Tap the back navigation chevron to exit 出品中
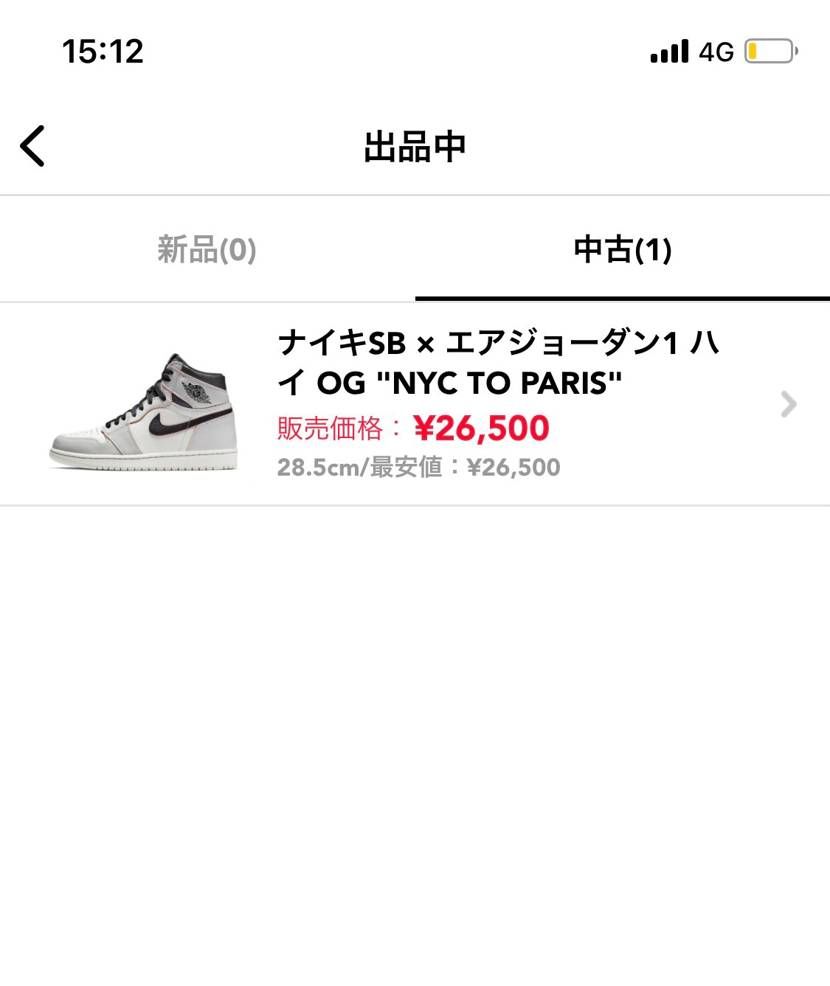The width and height of the screenshot is (830, 986). pyautogui.click(x=33, y=145)
